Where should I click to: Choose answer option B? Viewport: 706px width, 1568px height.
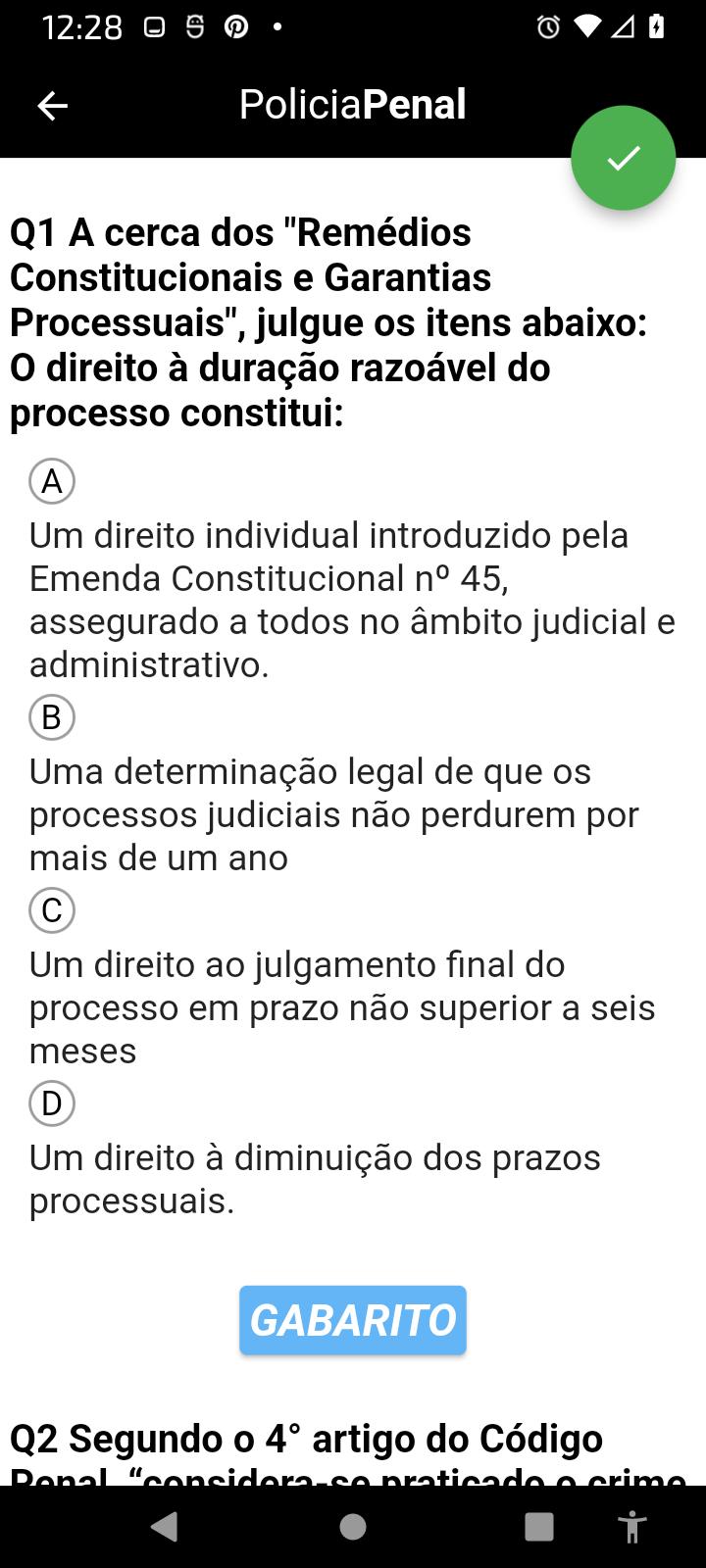52,717
